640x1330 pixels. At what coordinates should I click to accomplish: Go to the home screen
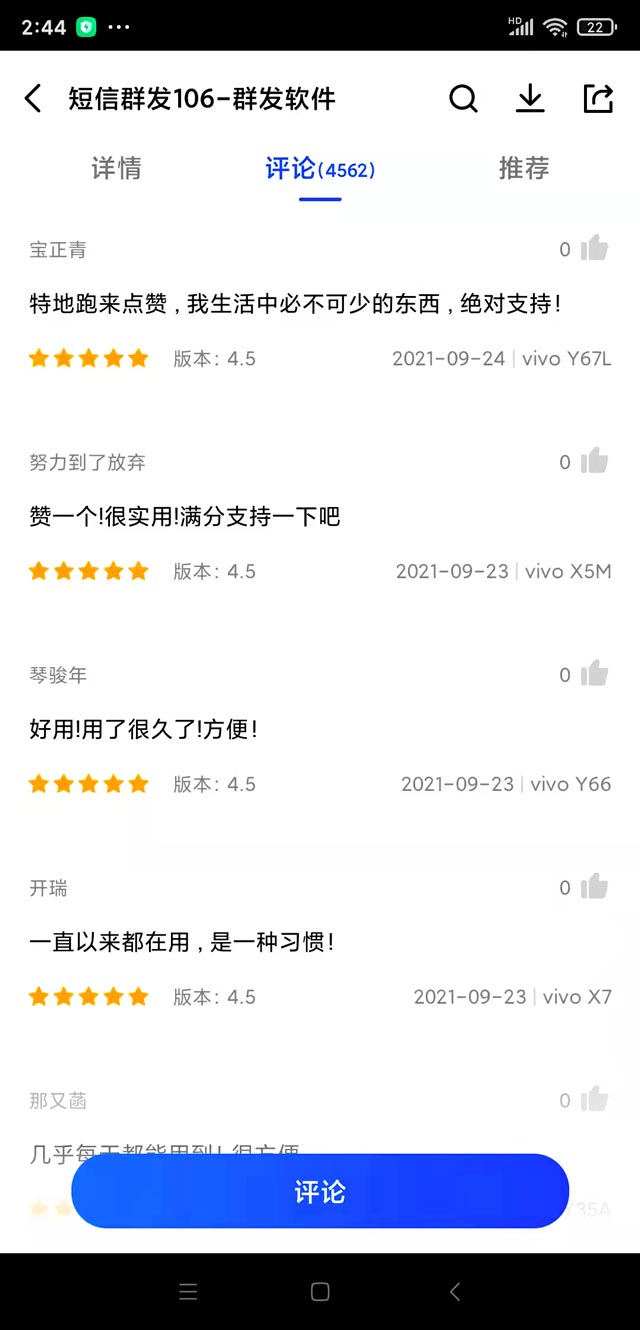pyautogui.click(x=320, y=1292)
